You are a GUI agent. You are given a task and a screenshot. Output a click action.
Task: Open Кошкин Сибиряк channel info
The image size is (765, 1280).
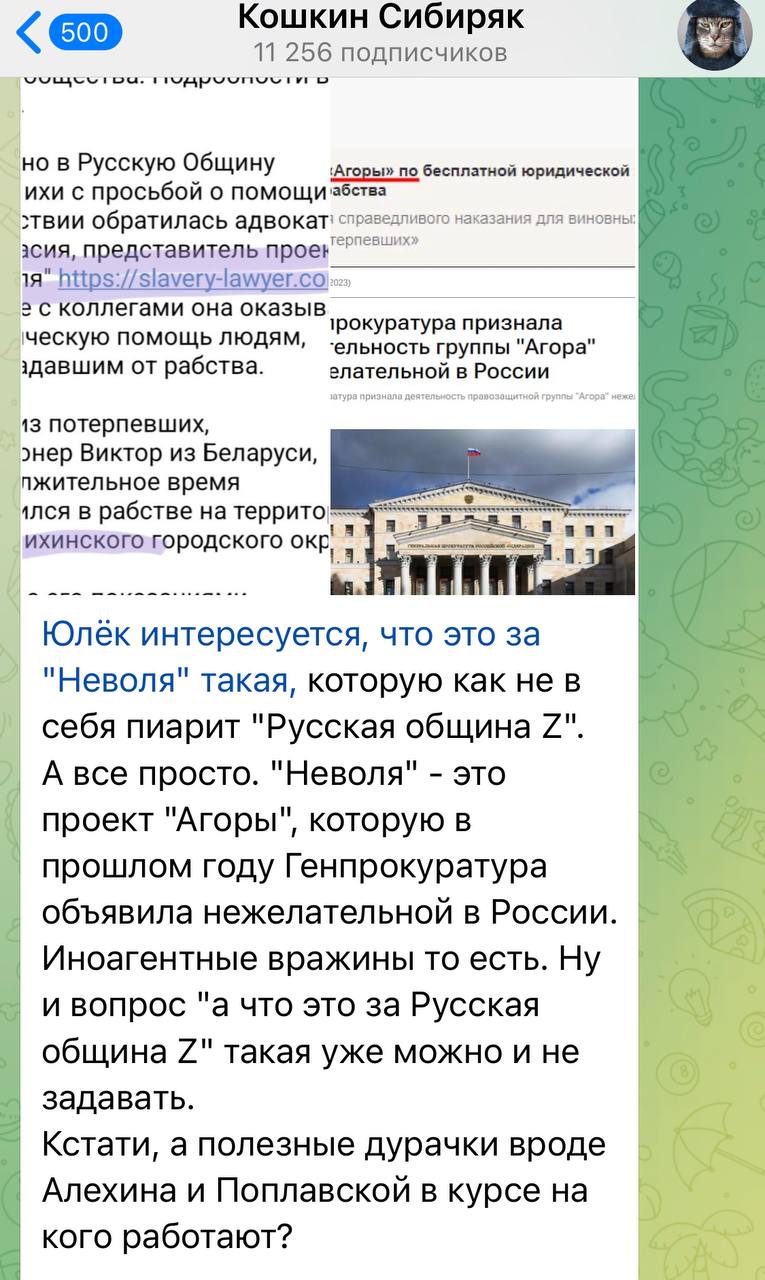380,34
